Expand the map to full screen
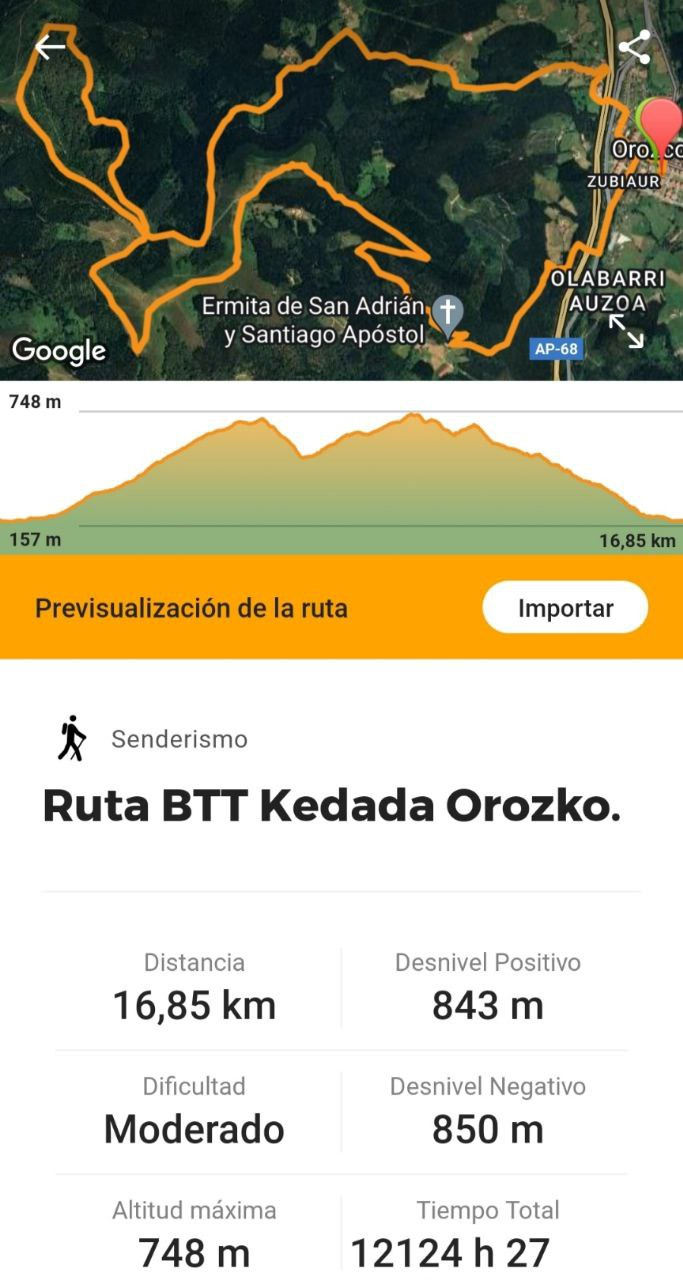The height and width of the screenshot is (1280, 683). pos(627,331)
